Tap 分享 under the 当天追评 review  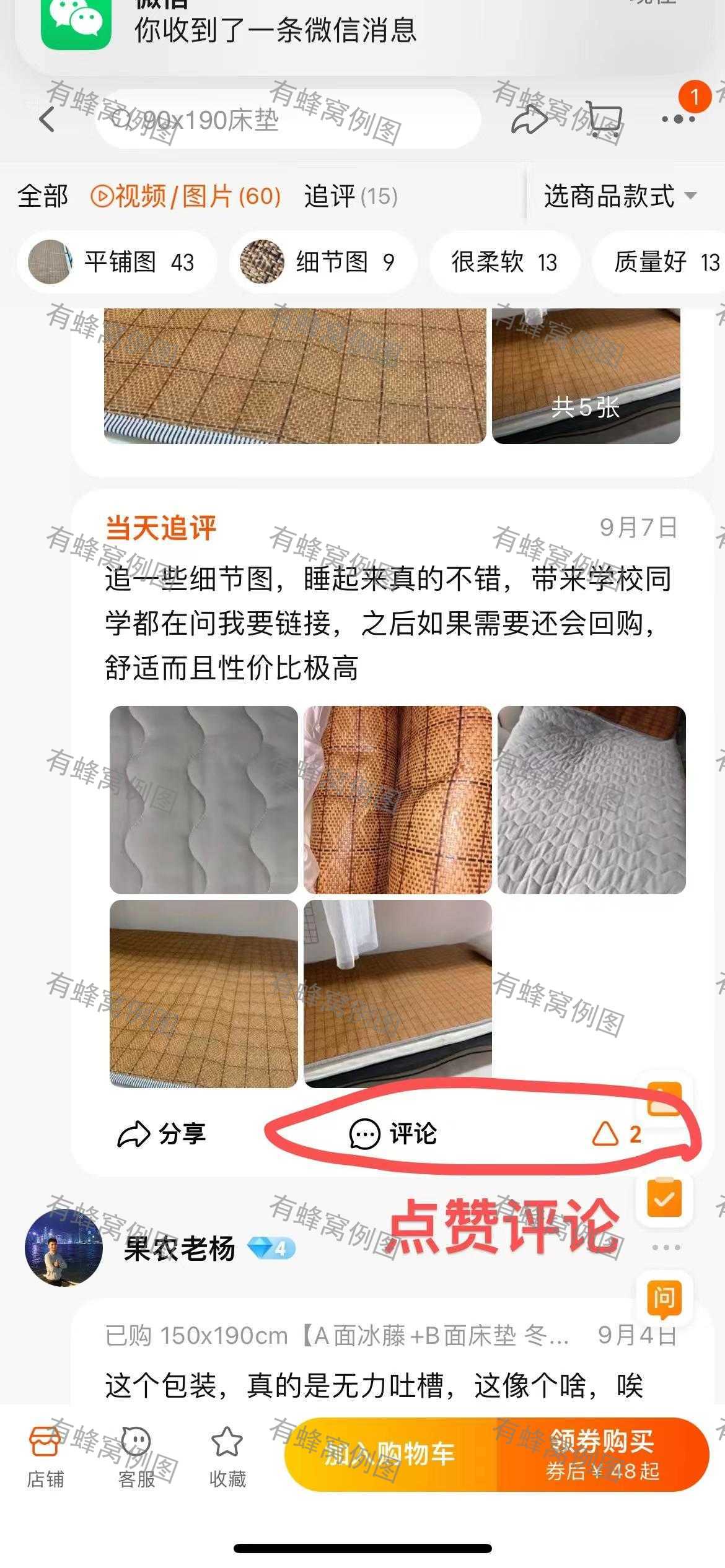tap(162, 1135)
